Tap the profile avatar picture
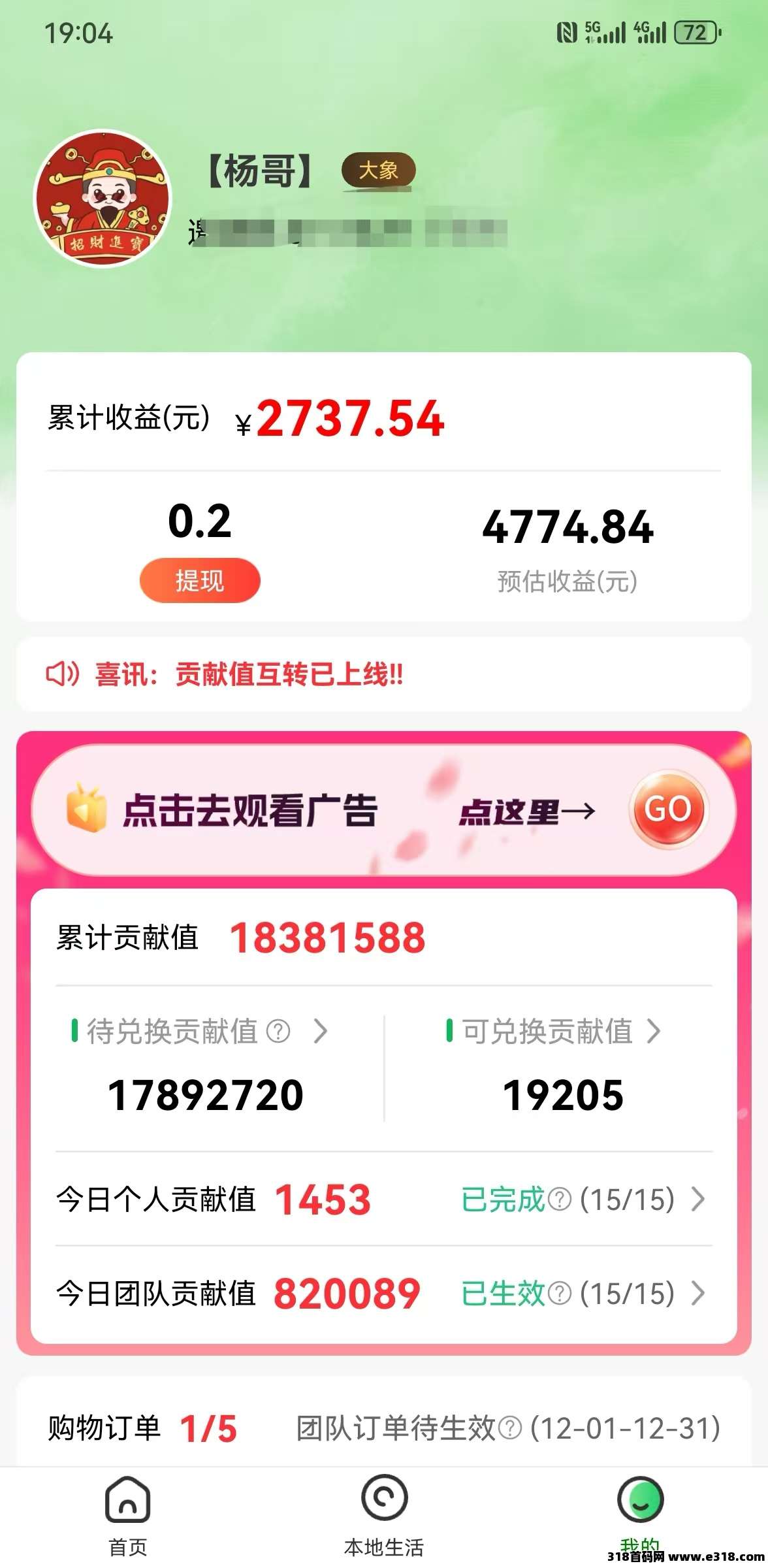 (103, 199)
